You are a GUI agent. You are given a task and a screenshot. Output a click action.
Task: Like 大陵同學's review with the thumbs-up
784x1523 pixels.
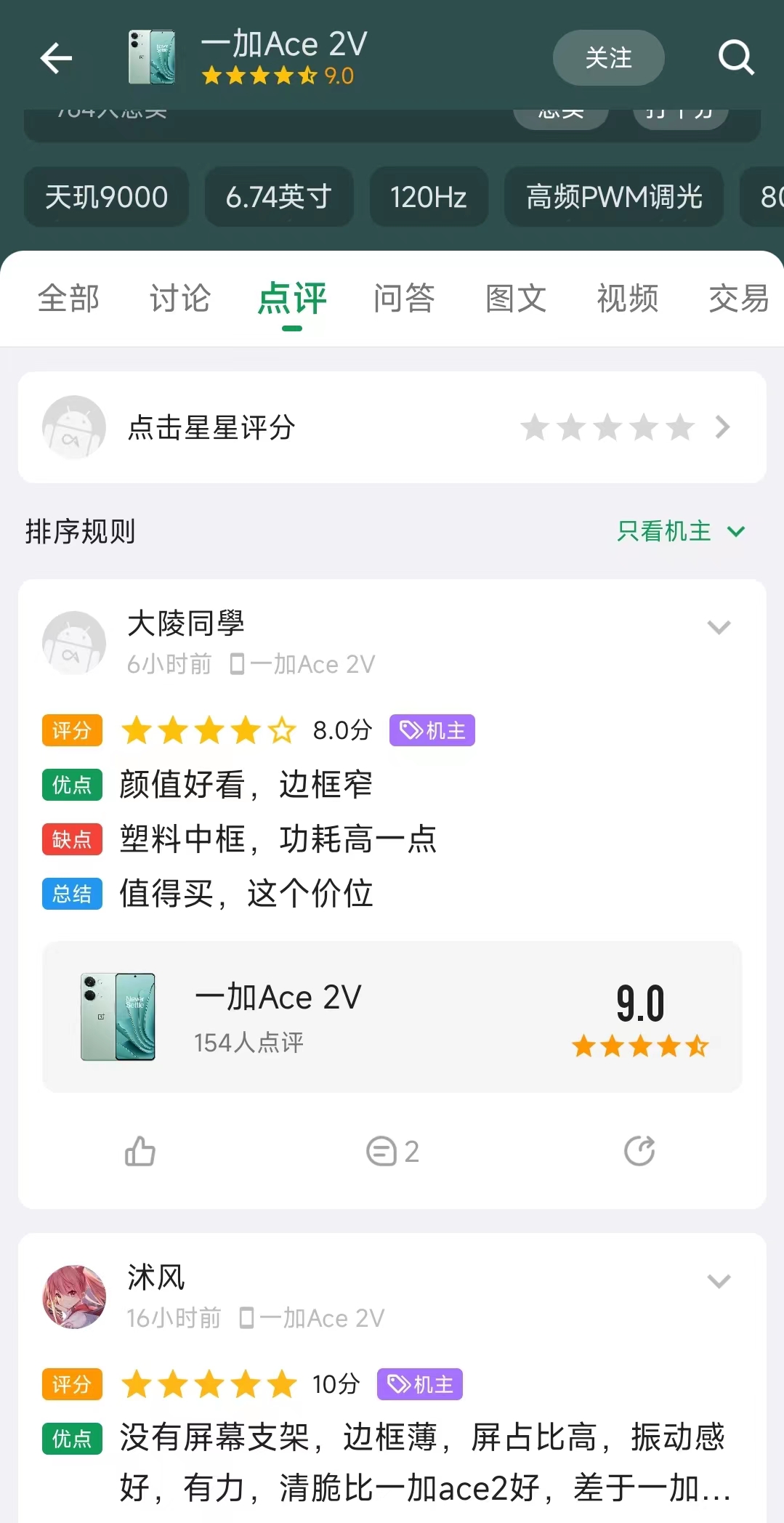[x=141, y=1152]
